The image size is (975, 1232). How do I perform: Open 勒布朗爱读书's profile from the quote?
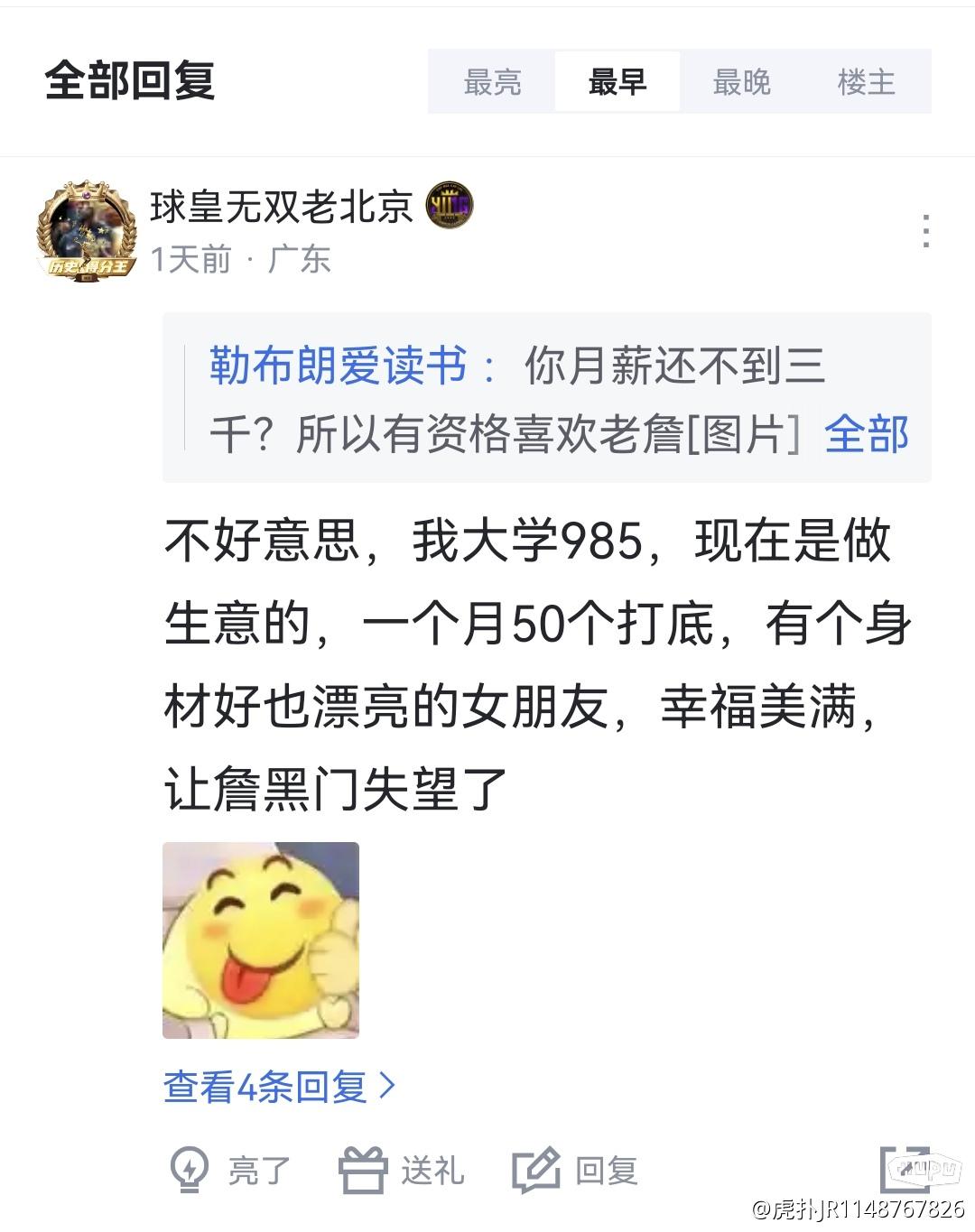click(x=339, y=366)
